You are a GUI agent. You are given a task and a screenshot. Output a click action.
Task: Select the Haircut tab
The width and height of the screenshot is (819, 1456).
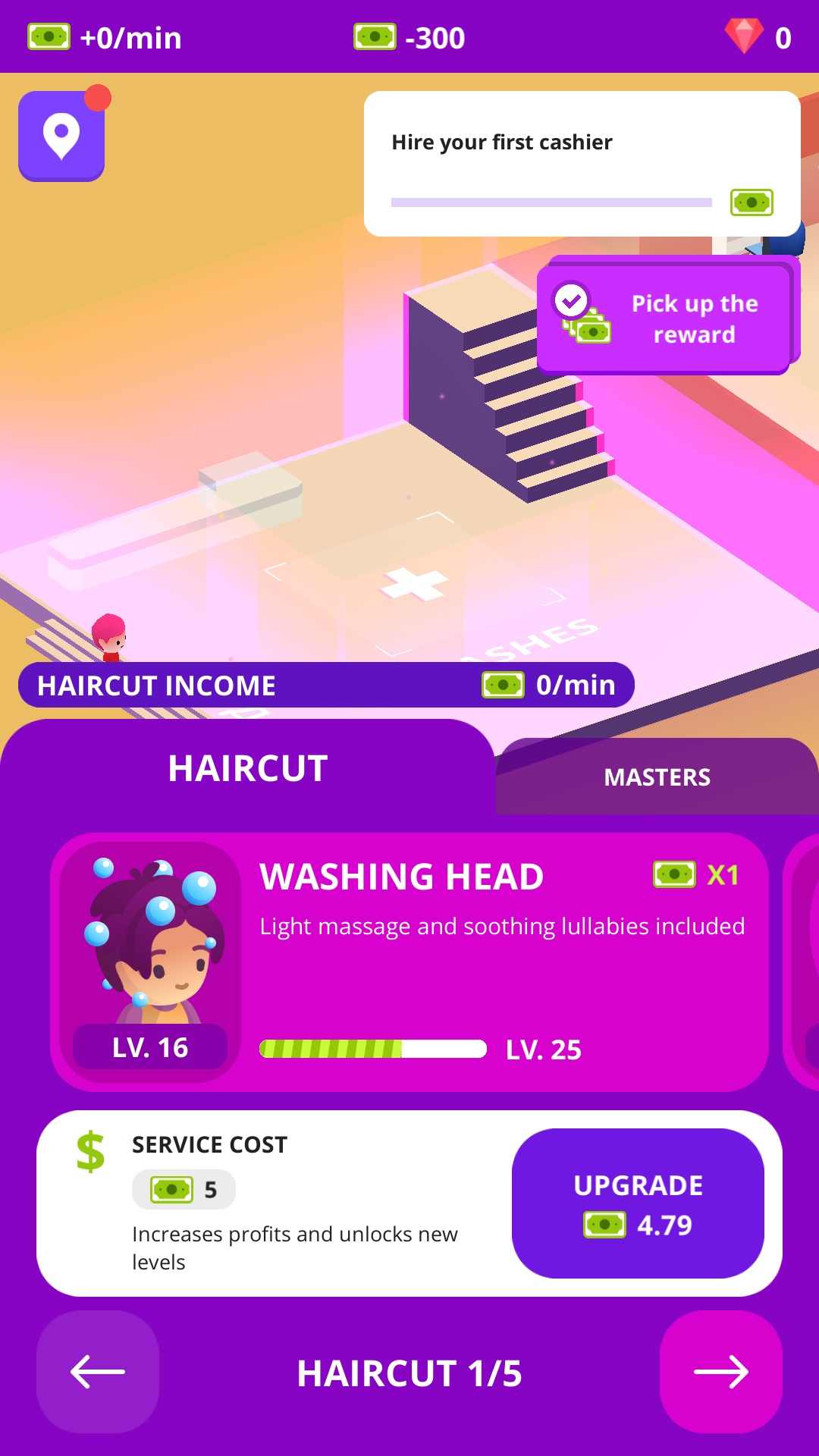tap(247, 768)
